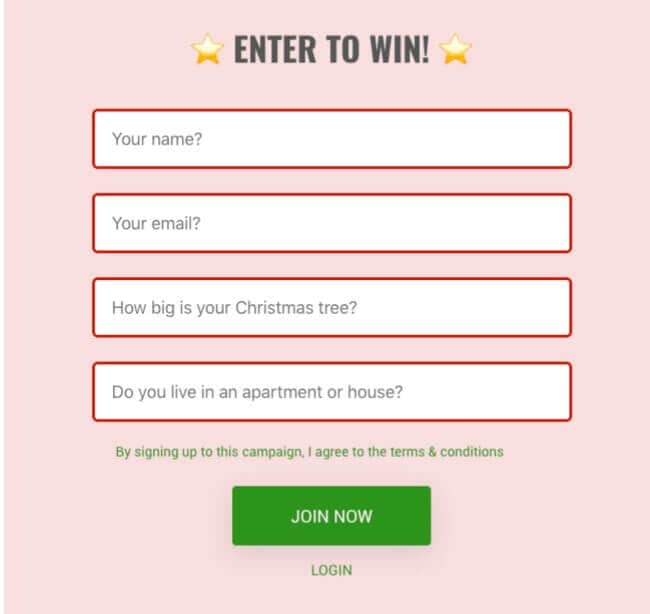Tap the apartment or house field
This screenshot has width=650, height=614.
pyautogui.click(x=331, y=392)
